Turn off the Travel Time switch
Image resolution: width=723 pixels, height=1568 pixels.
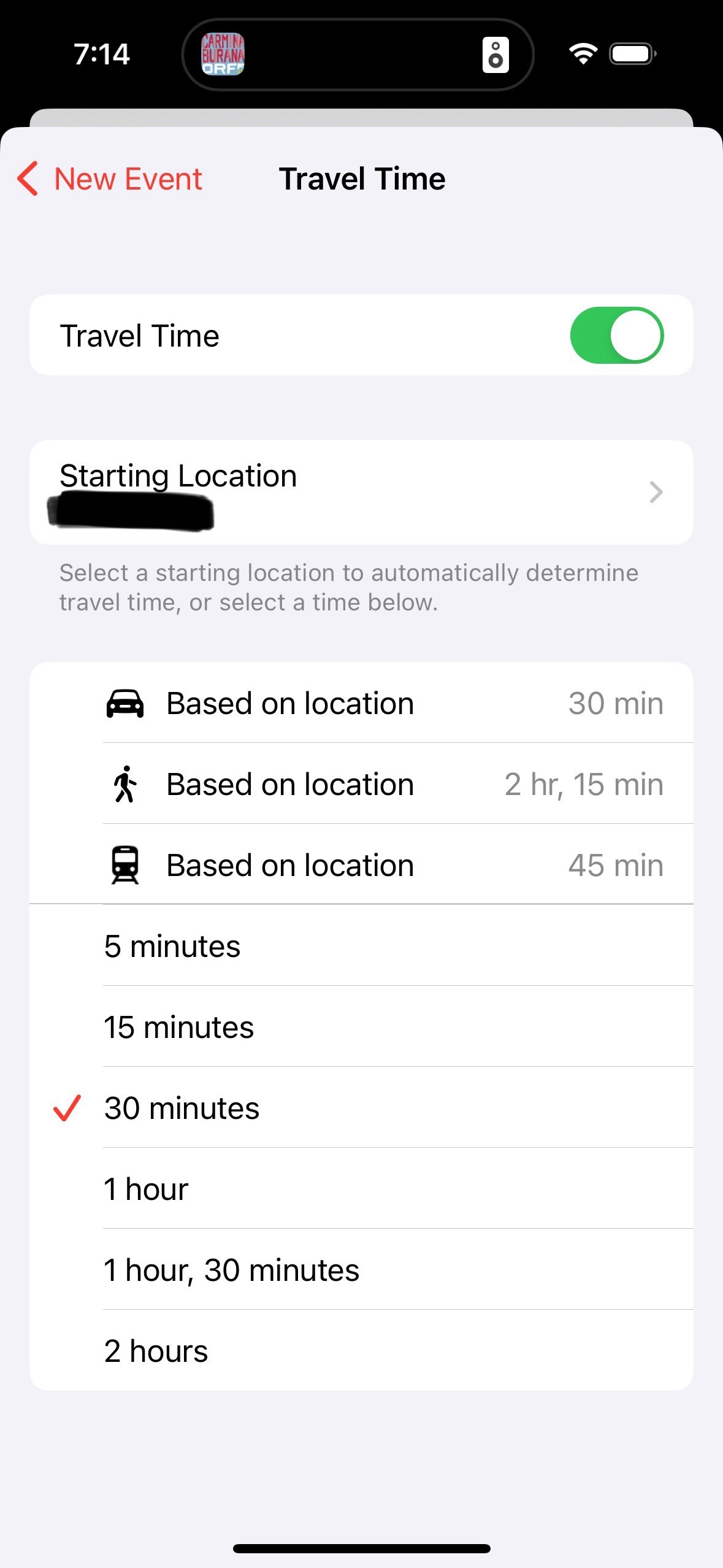tap(616, 336)
